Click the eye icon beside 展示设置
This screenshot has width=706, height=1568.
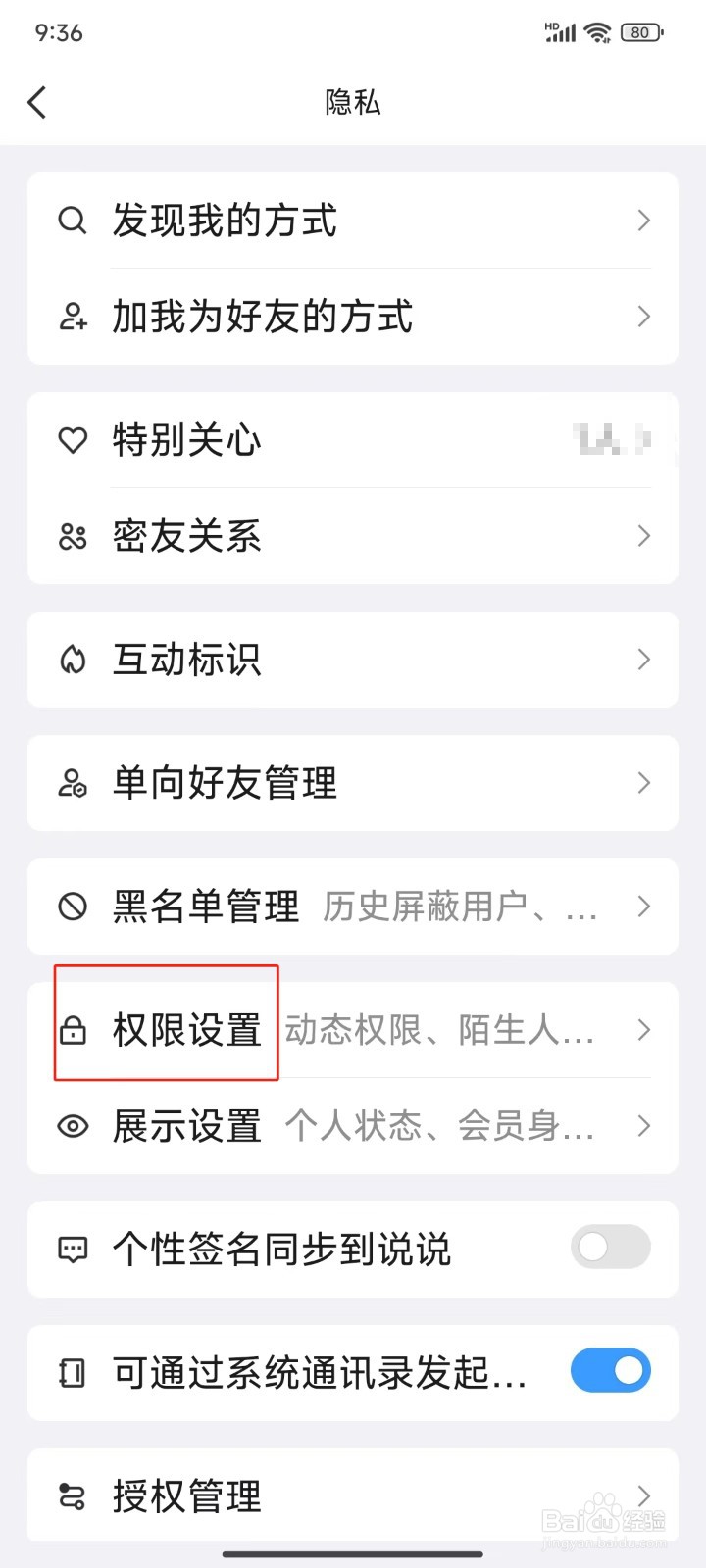click(72, 1126)
